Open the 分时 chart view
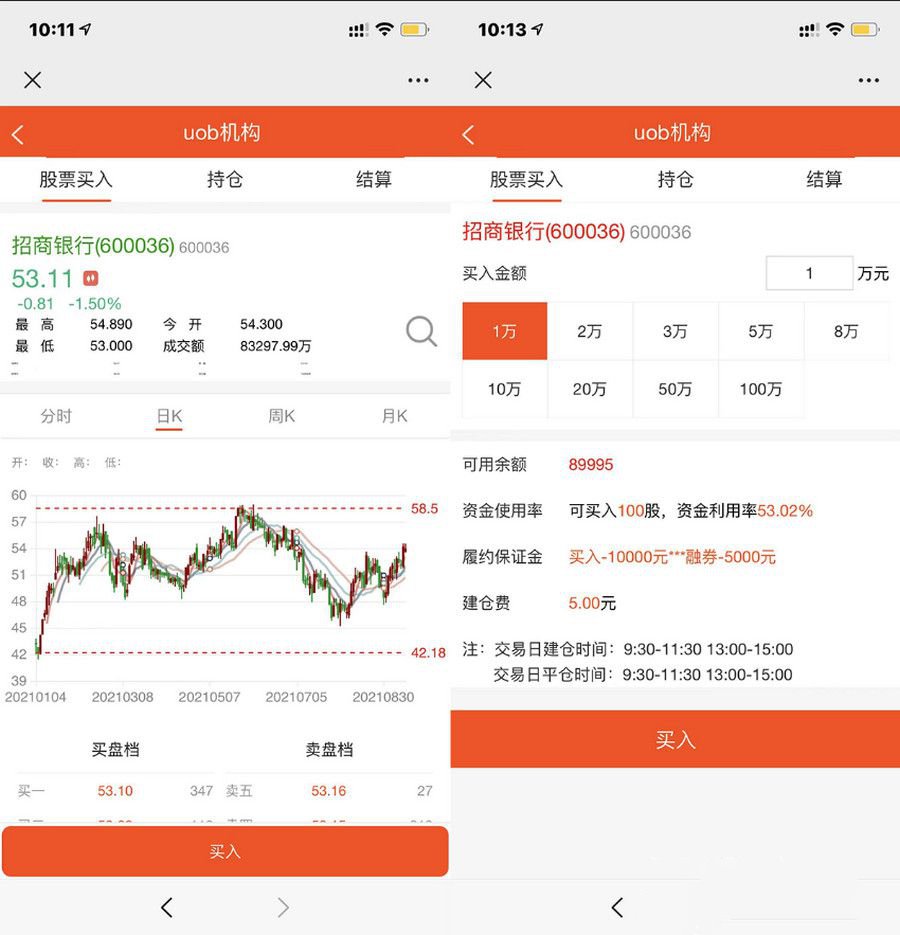Viewport: 900px width, 935px height. pyautogui.click(x=57, y=417)
